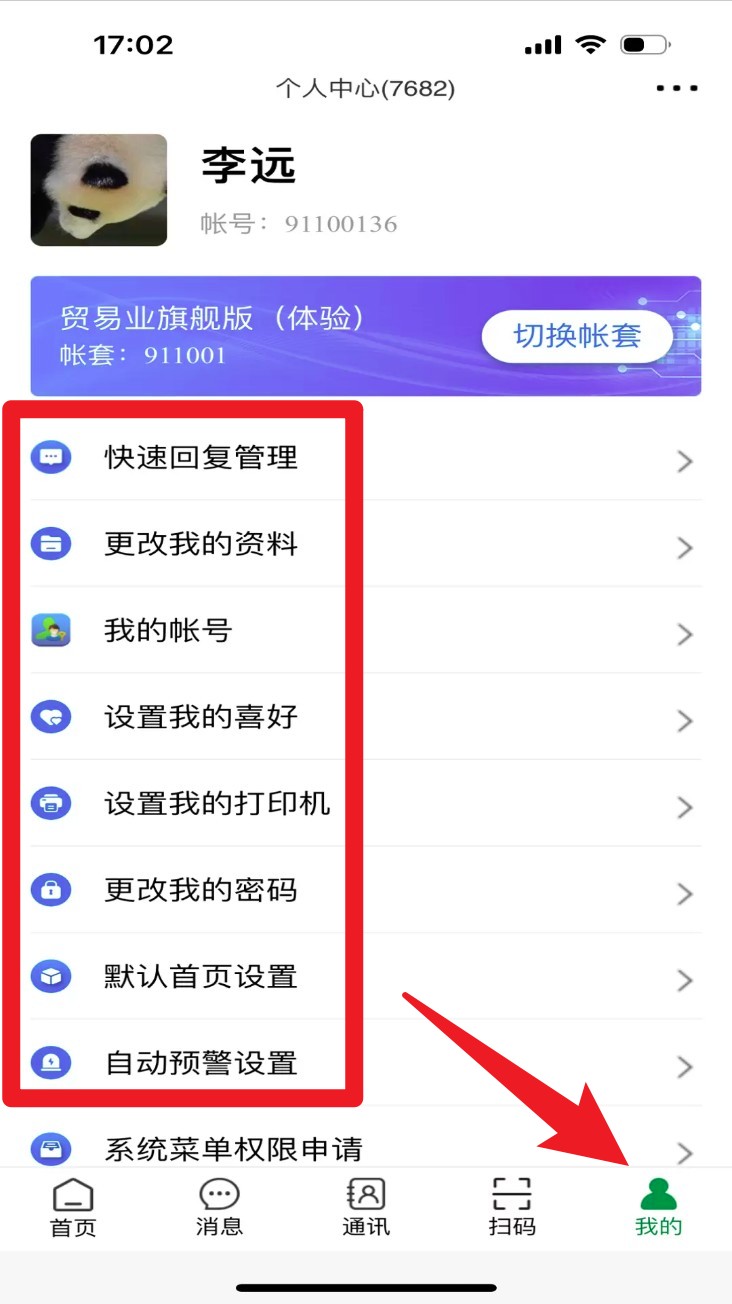This screenshot has height=1304, width=732.
Task: Switch to the 首页 tab
Action: click(x=73, y=1208)
